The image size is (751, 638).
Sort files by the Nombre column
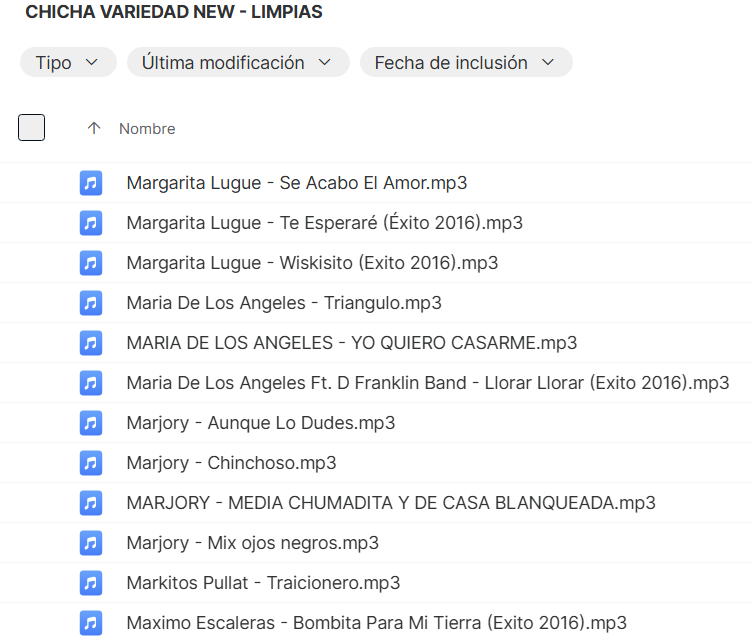[x=147, y=129]
